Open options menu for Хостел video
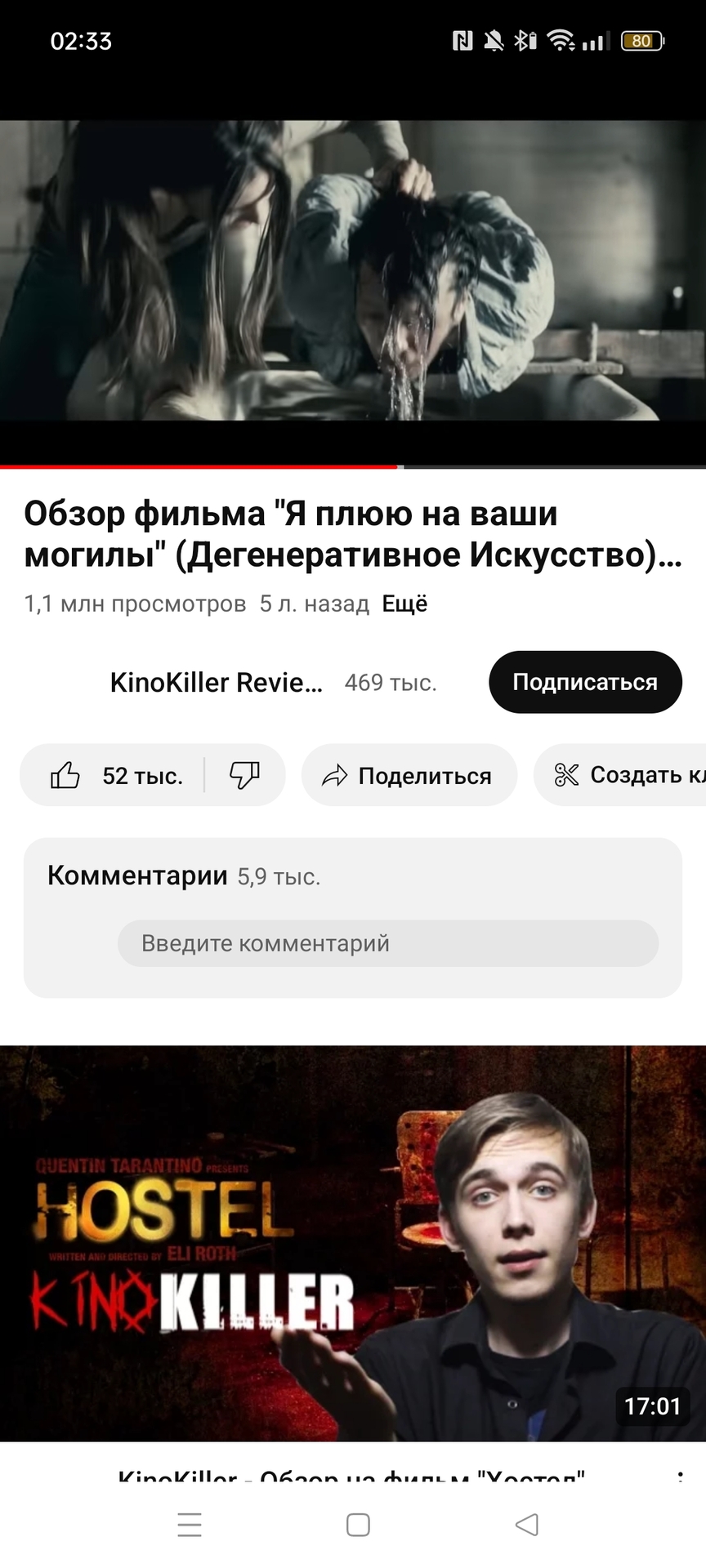Image resolution: width=706 pixels, height=1568 pixels. pos(681,1477)
